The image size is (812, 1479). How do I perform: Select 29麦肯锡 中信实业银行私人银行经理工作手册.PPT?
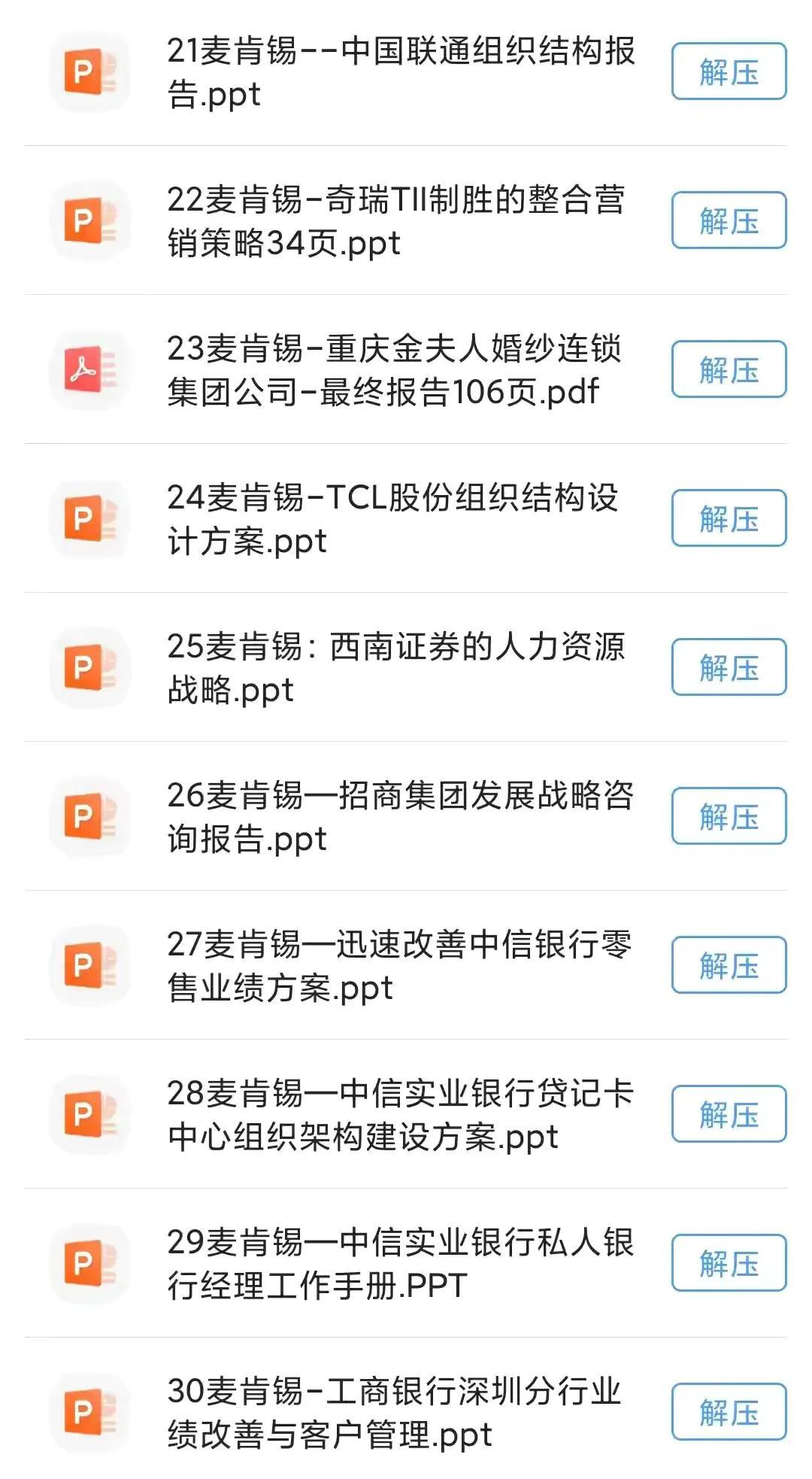(400, 1264)
